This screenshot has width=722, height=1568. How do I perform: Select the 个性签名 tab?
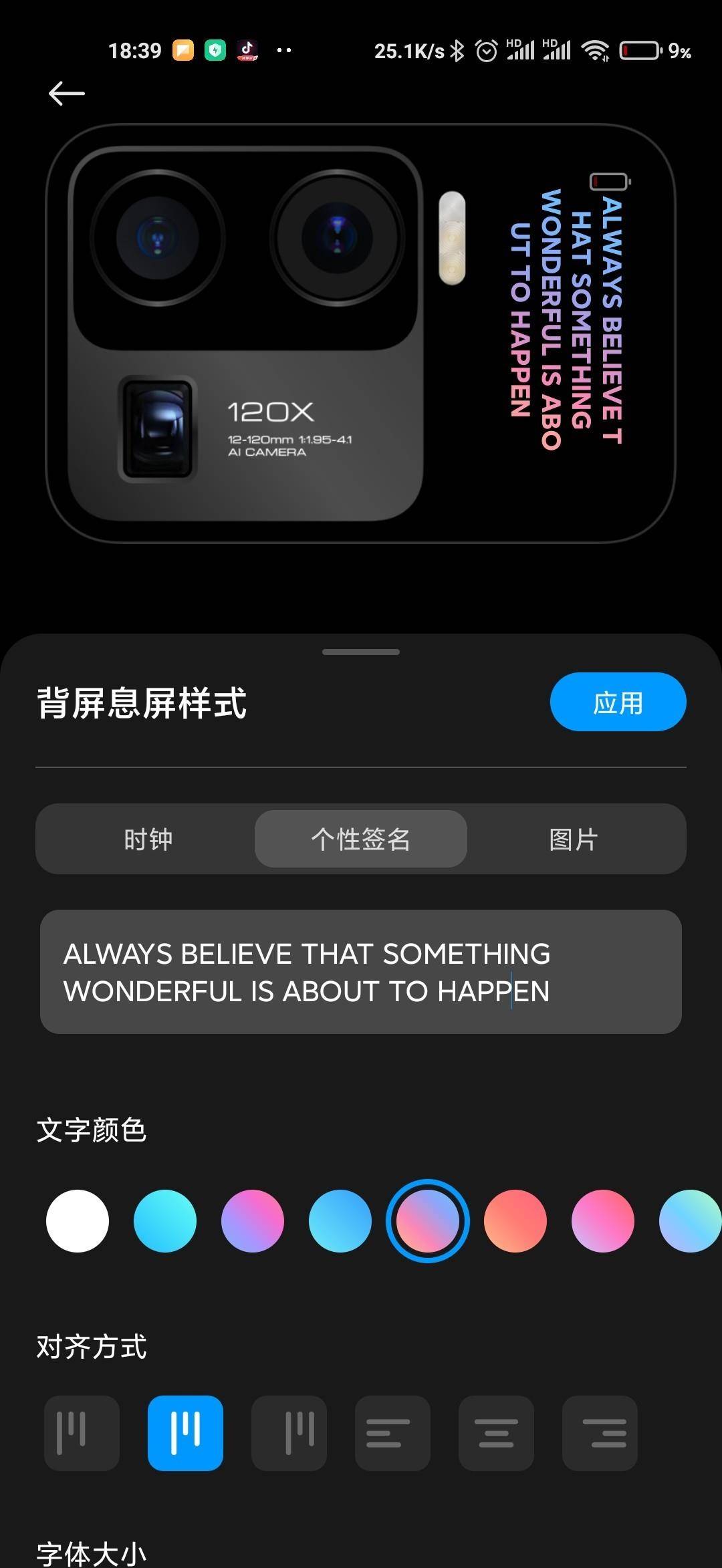click(x=360, y=839)
